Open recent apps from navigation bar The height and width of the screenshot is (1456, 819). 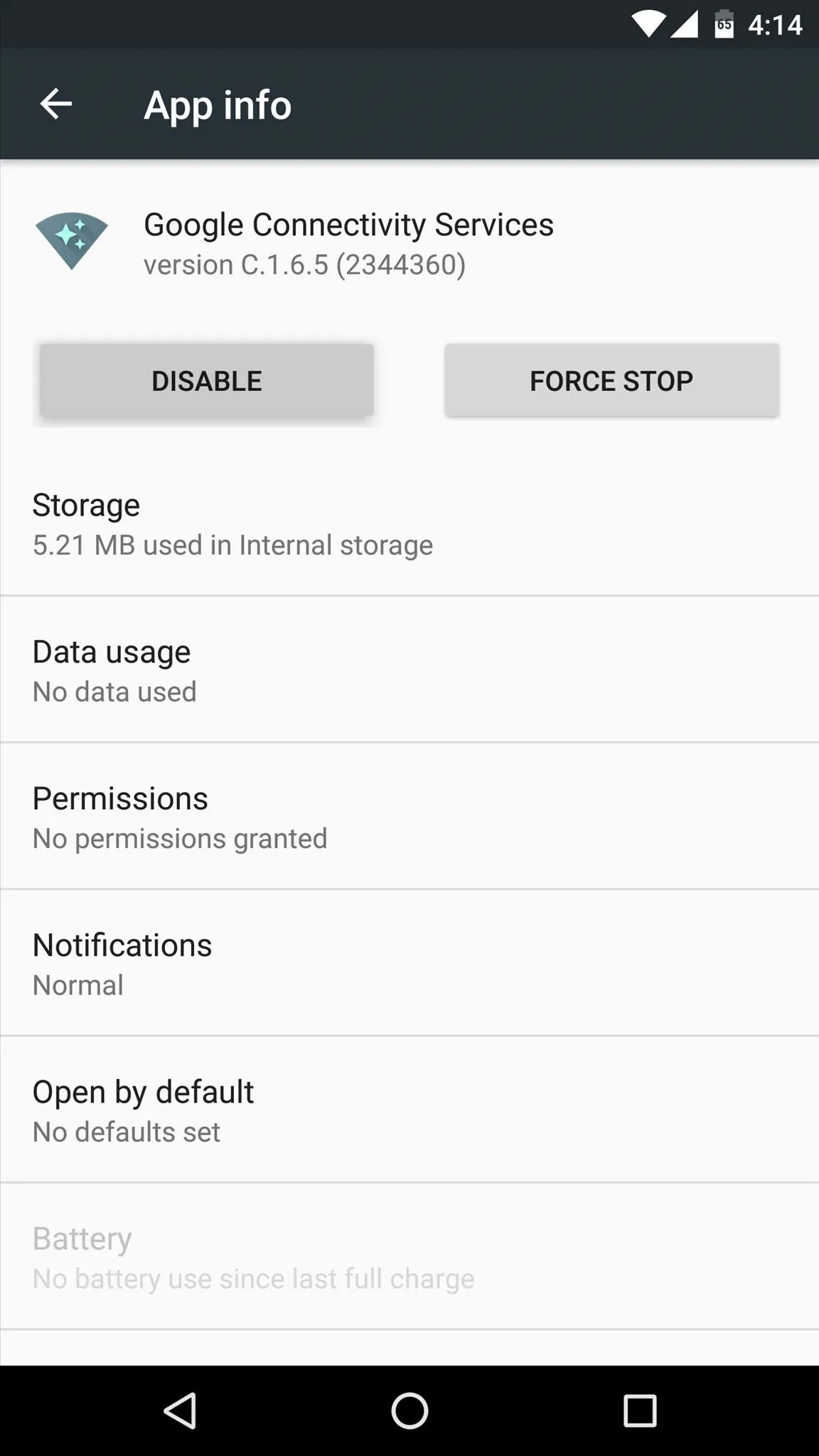tap(640, 1410)
